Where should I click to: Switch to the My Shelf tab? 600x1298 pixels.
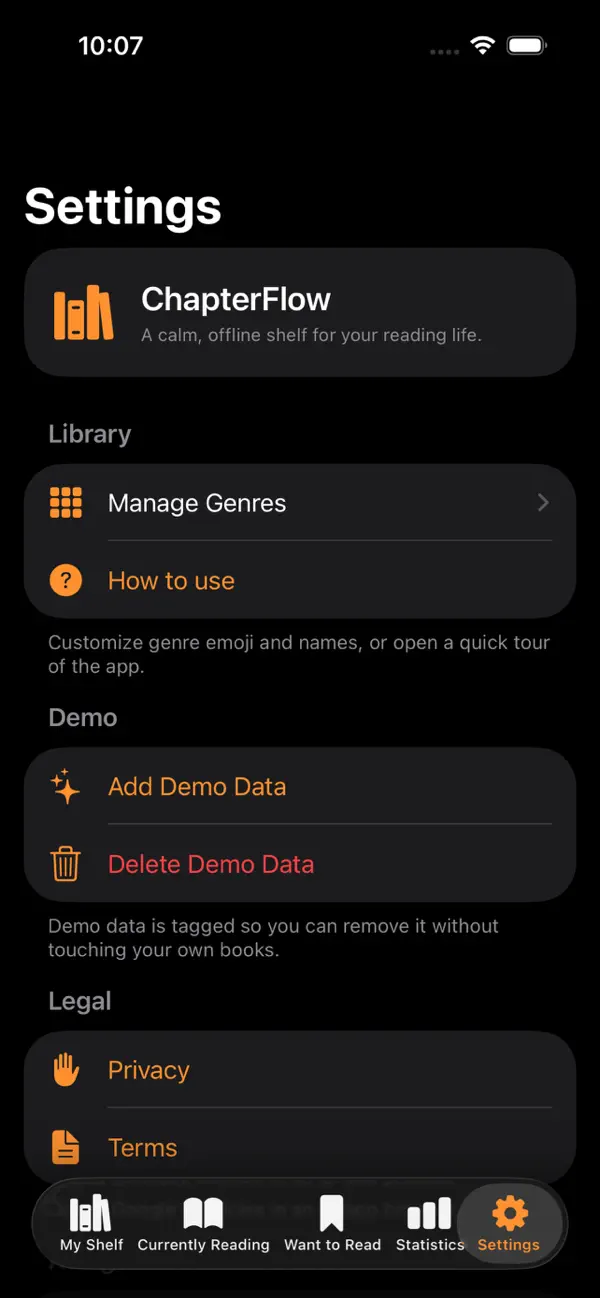click(91, 1225)
